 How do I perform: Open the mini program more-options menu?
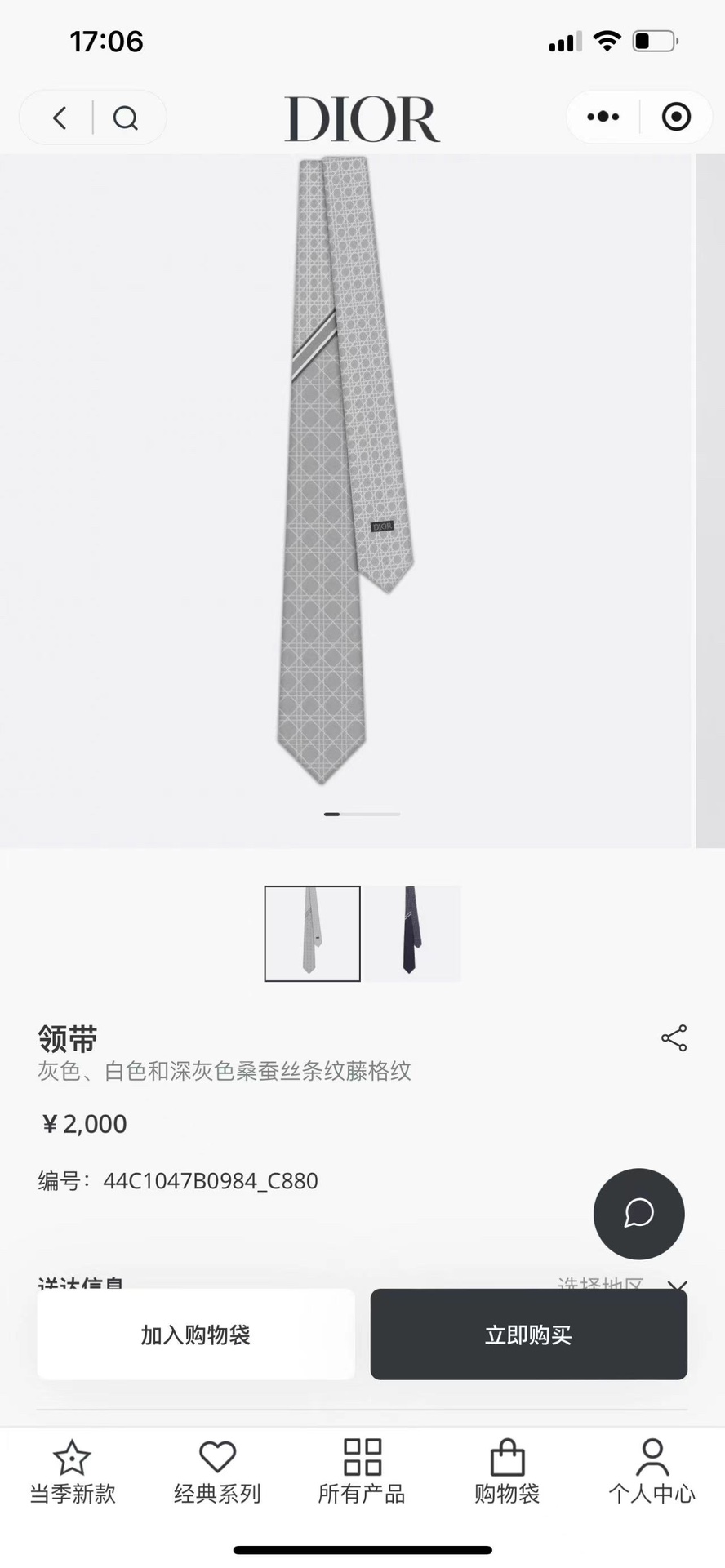point(603,117)
